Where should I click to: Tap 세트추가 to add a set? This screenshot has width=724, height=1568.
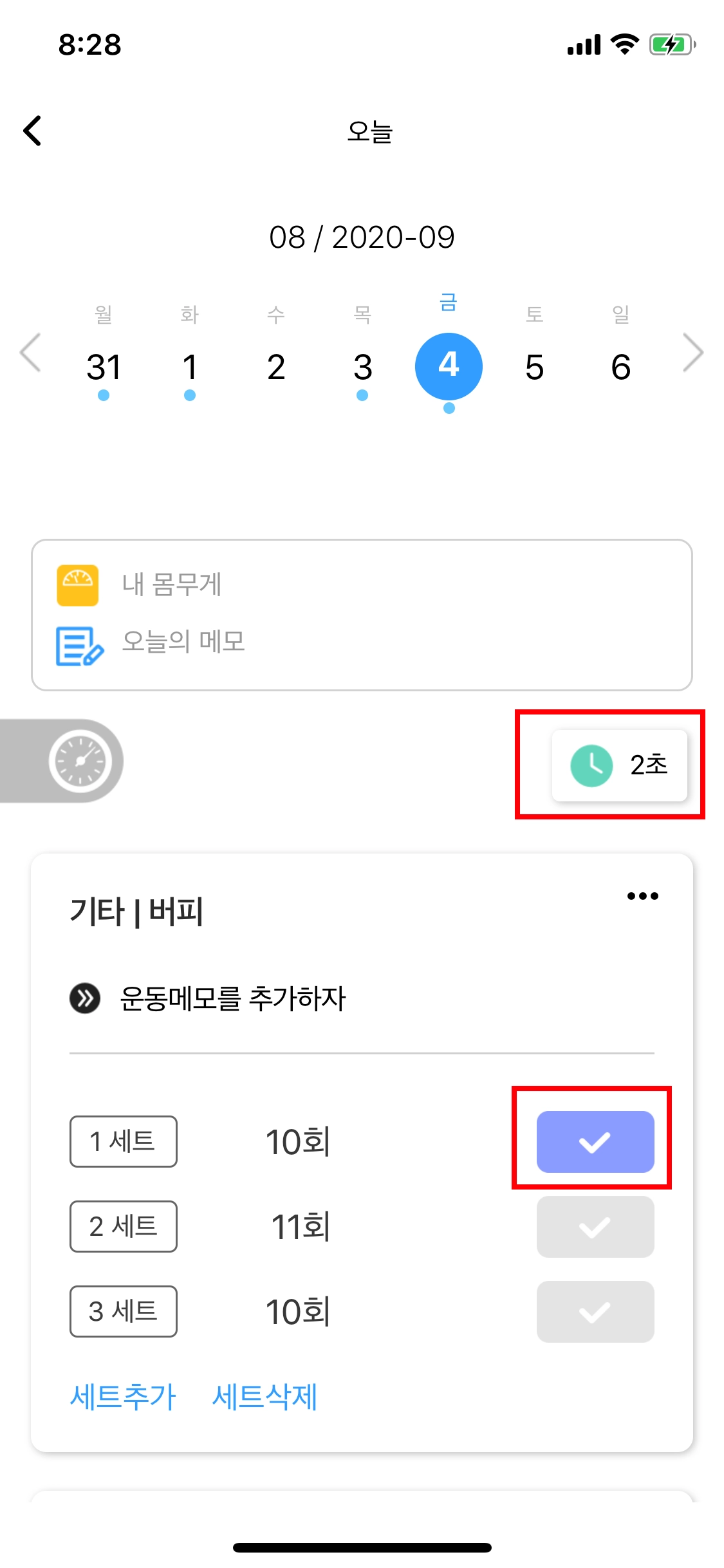(123, 1397)
